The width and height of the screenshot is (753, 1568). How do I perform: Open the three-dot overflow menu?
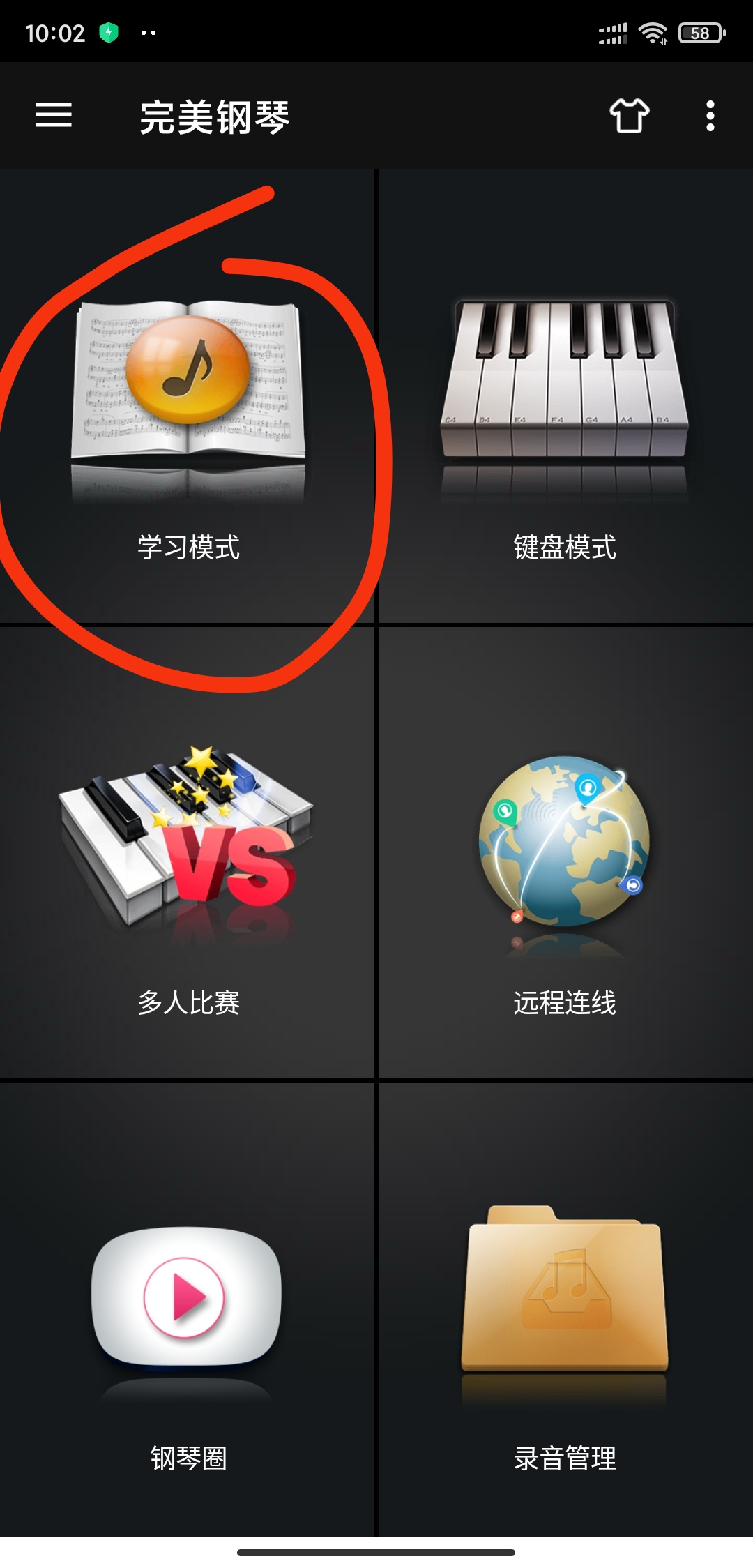pos(710,115)
